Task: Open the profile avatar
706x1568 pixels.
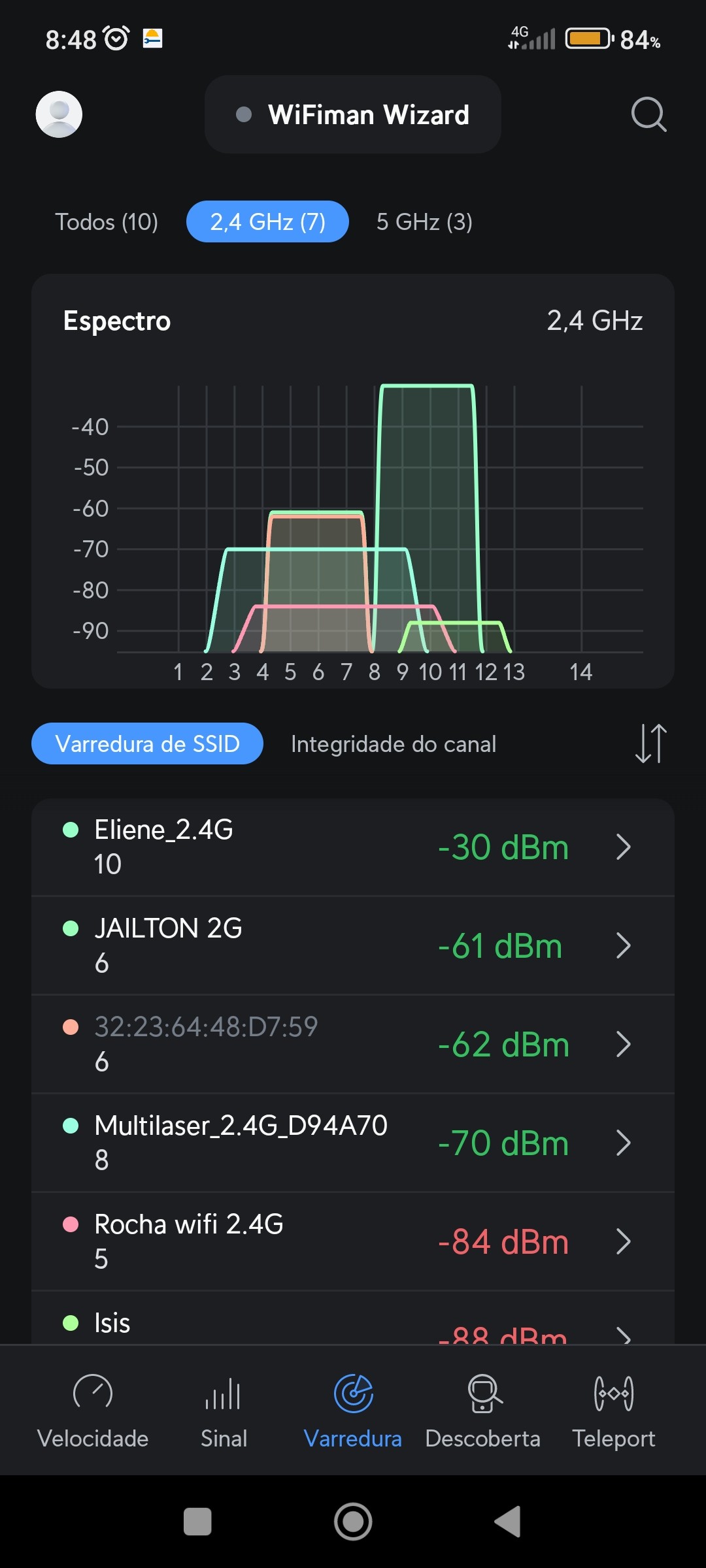Action: point(59,114)
